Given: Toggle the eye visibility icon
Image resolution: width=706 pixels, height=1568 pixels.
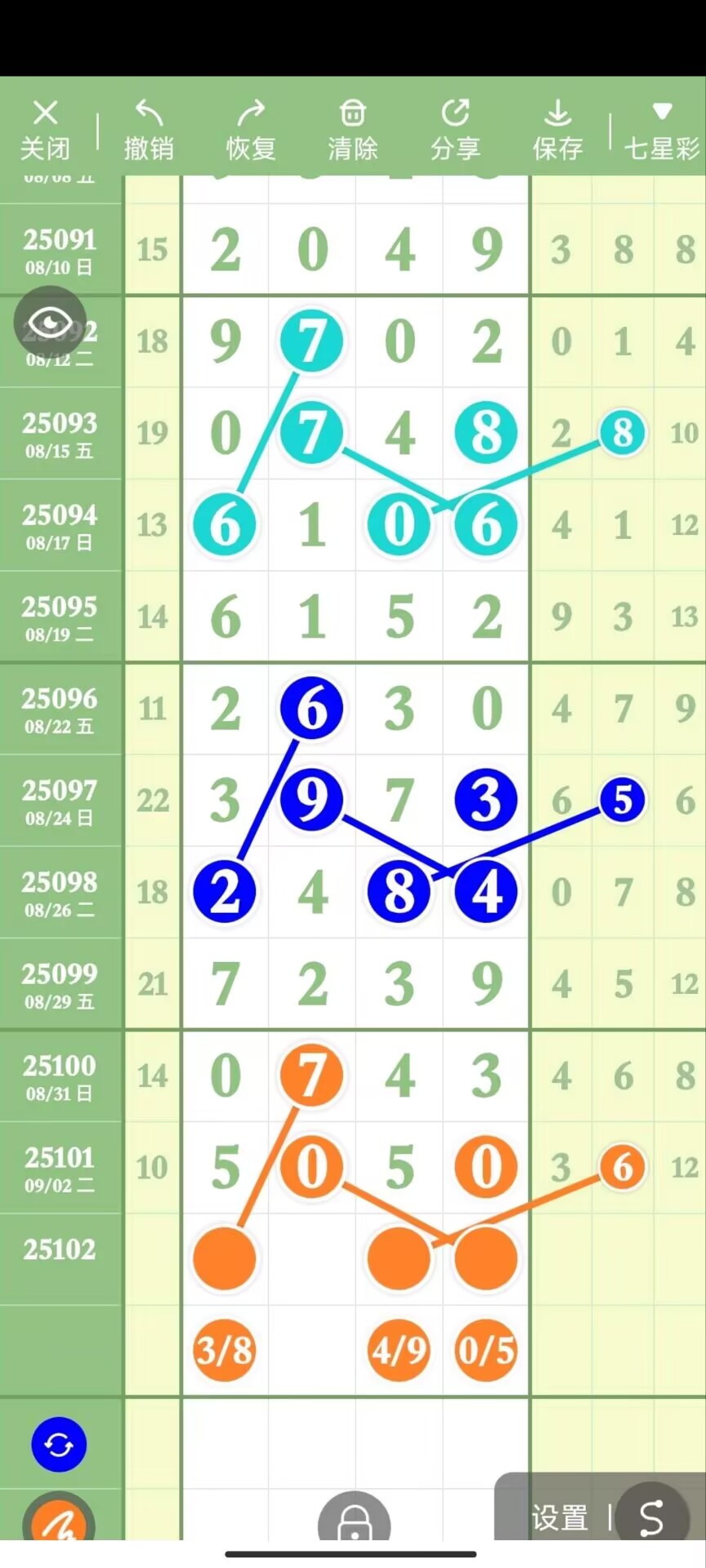Looking at the screenshot, I should 50,323.
